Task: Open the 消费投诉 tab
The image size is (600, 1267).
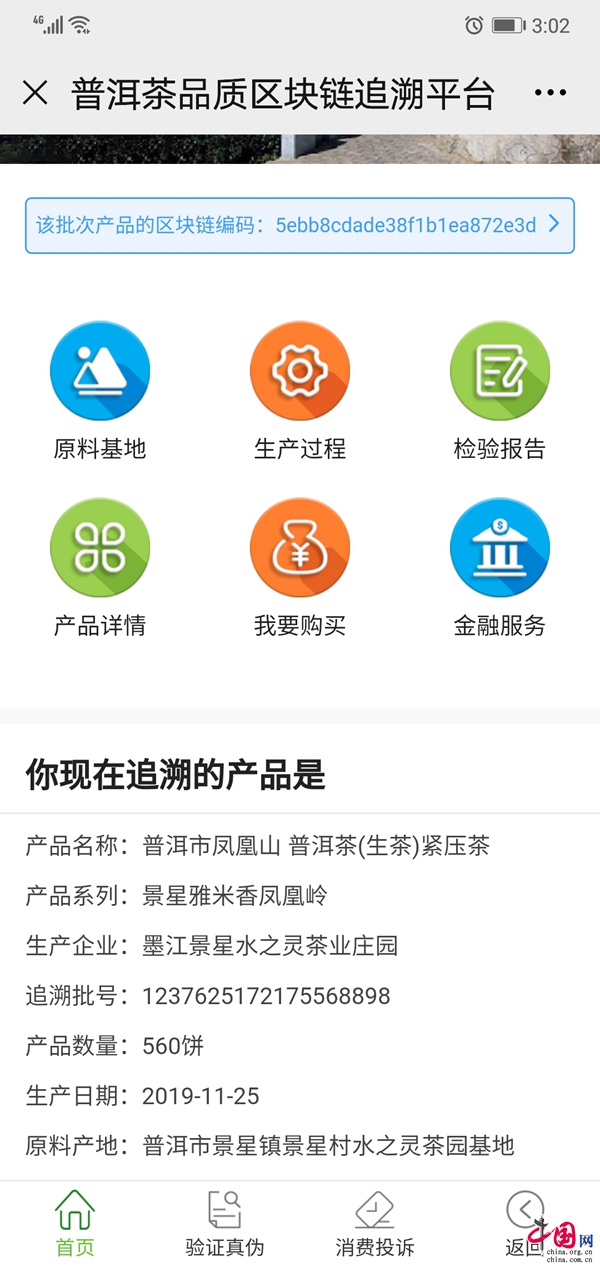Action: pos(375,1223)
